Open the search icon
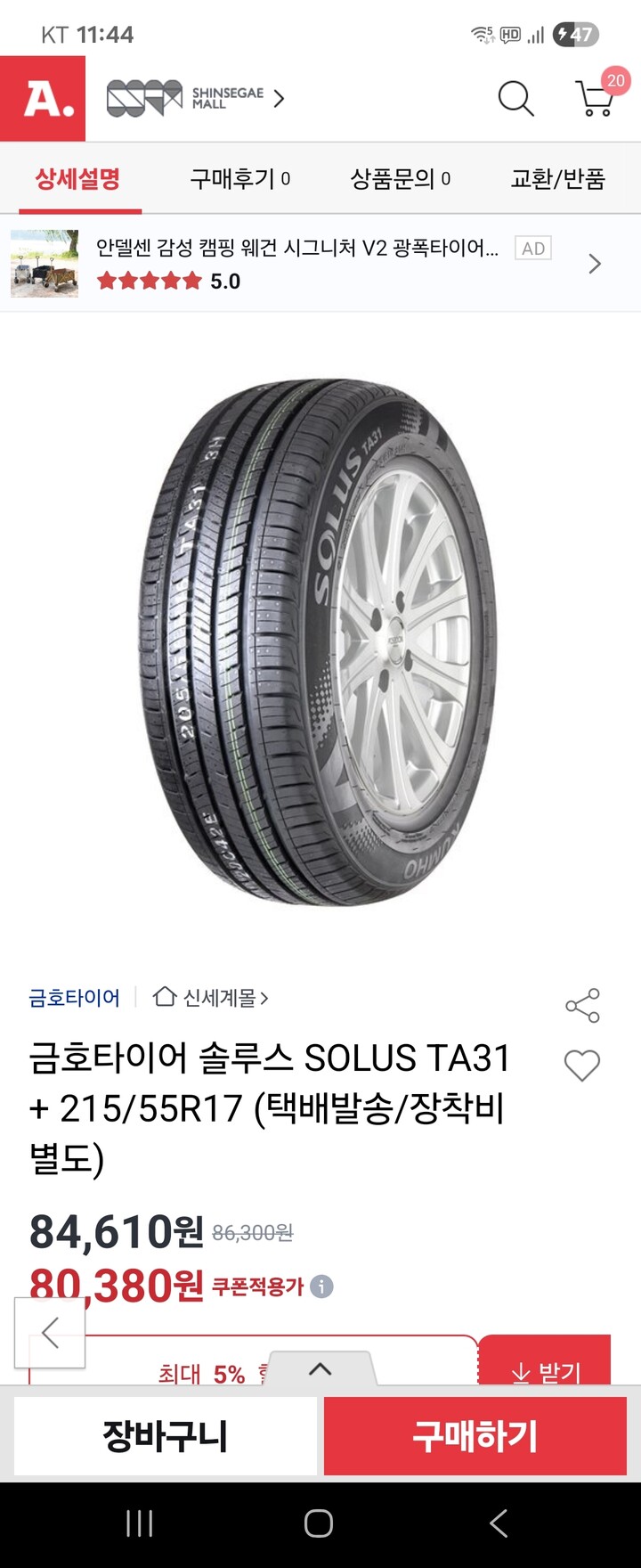This screenshot has height=1568, width=641. click(x=515, y=100)
